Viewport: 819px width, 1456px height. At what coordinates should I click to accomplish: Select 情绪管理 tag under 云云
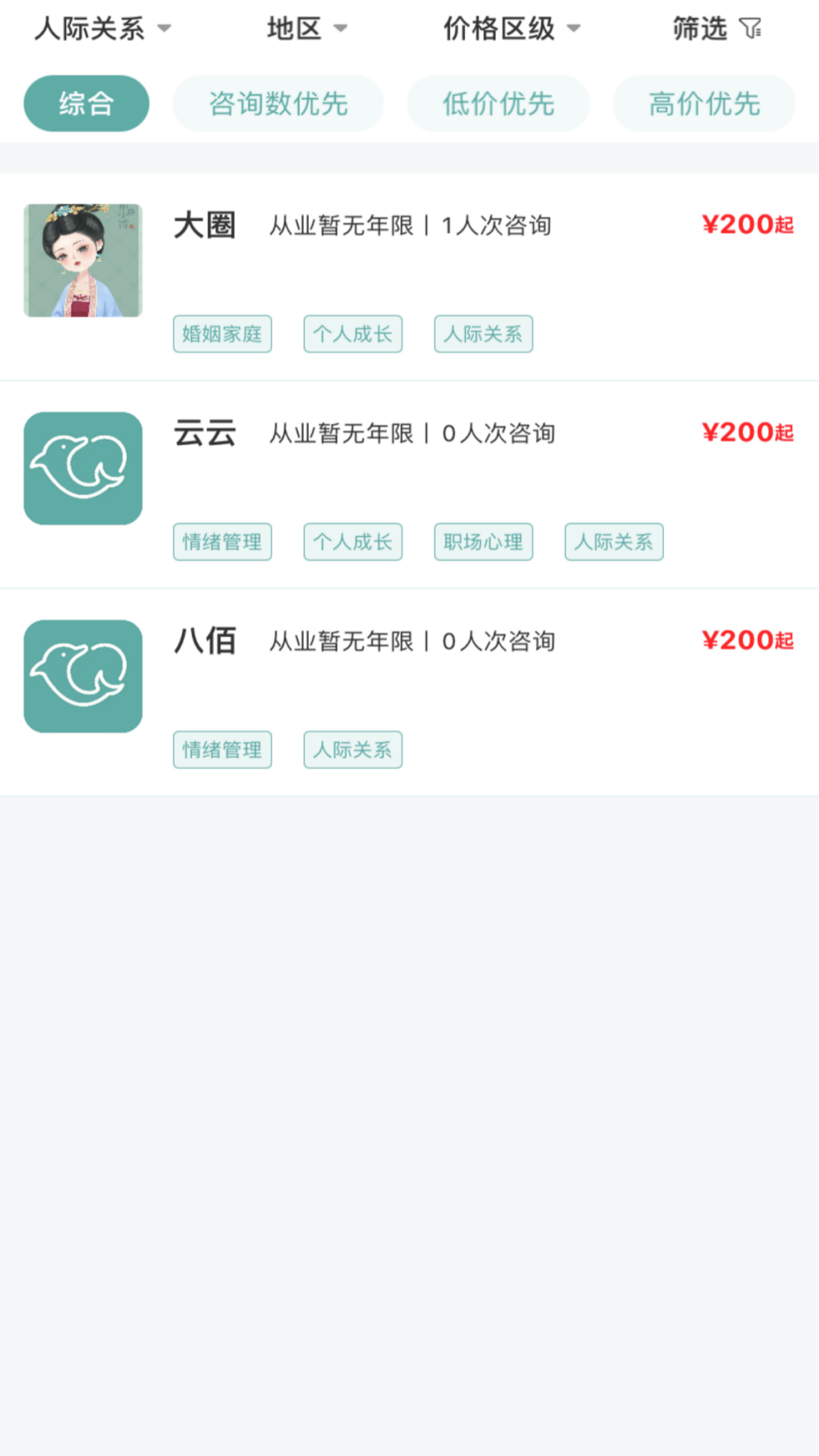222,541
